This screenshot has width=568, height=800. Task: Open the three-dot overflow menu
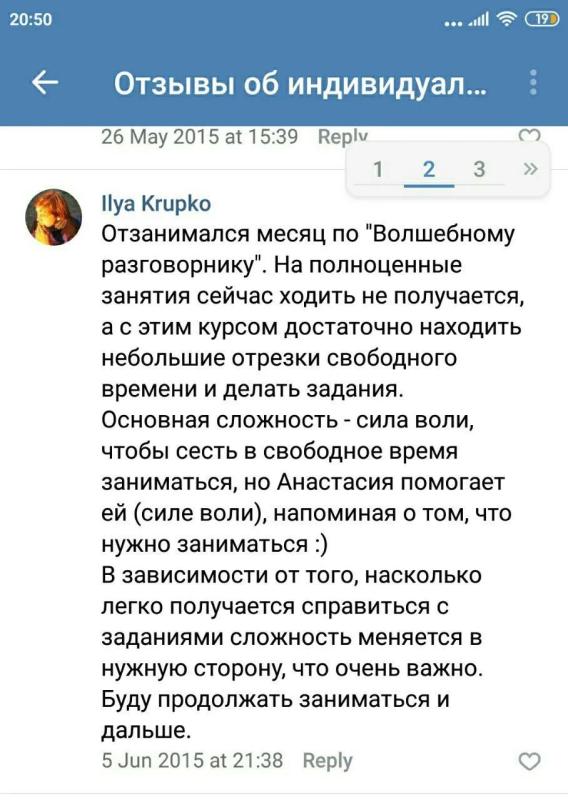tap(533, 83)
